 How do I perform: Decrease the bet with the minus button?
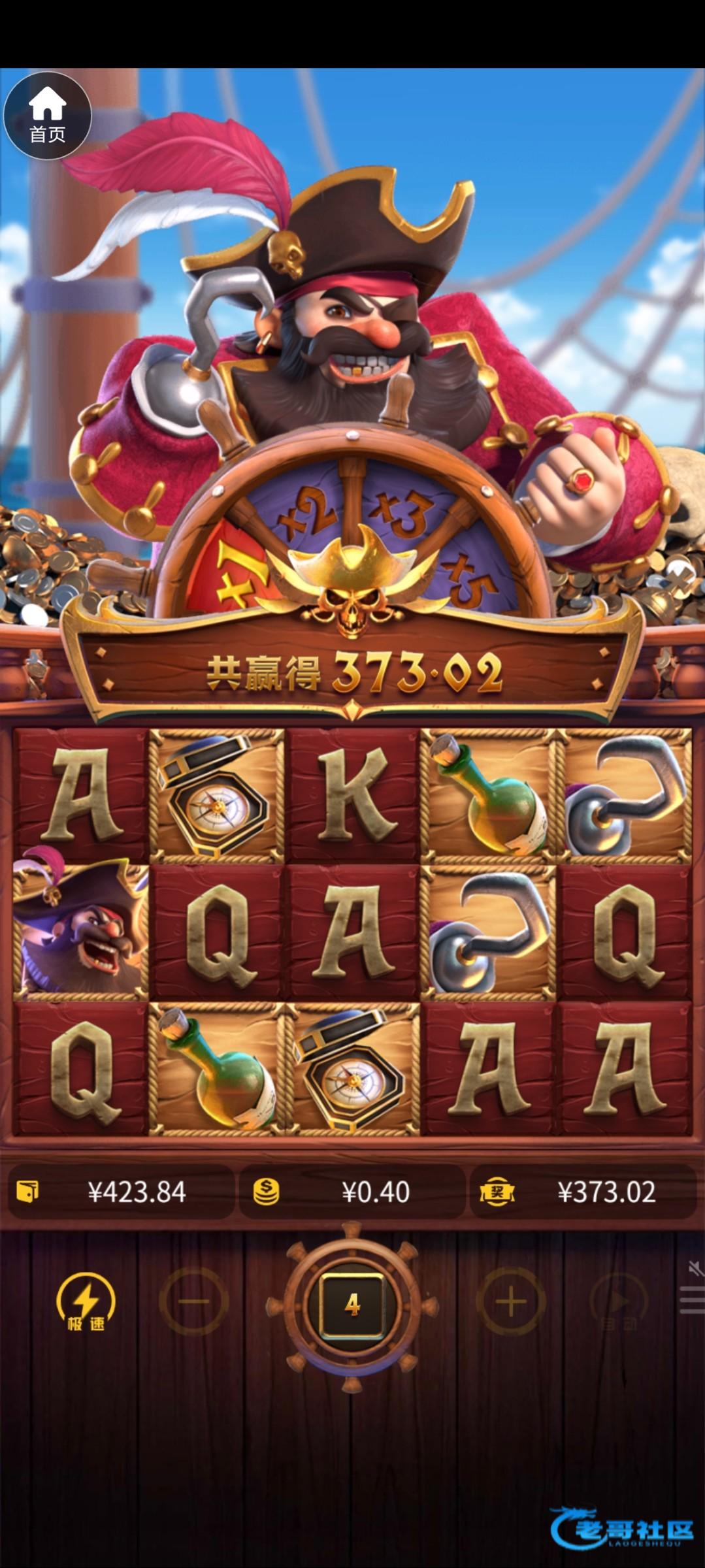193,1301
